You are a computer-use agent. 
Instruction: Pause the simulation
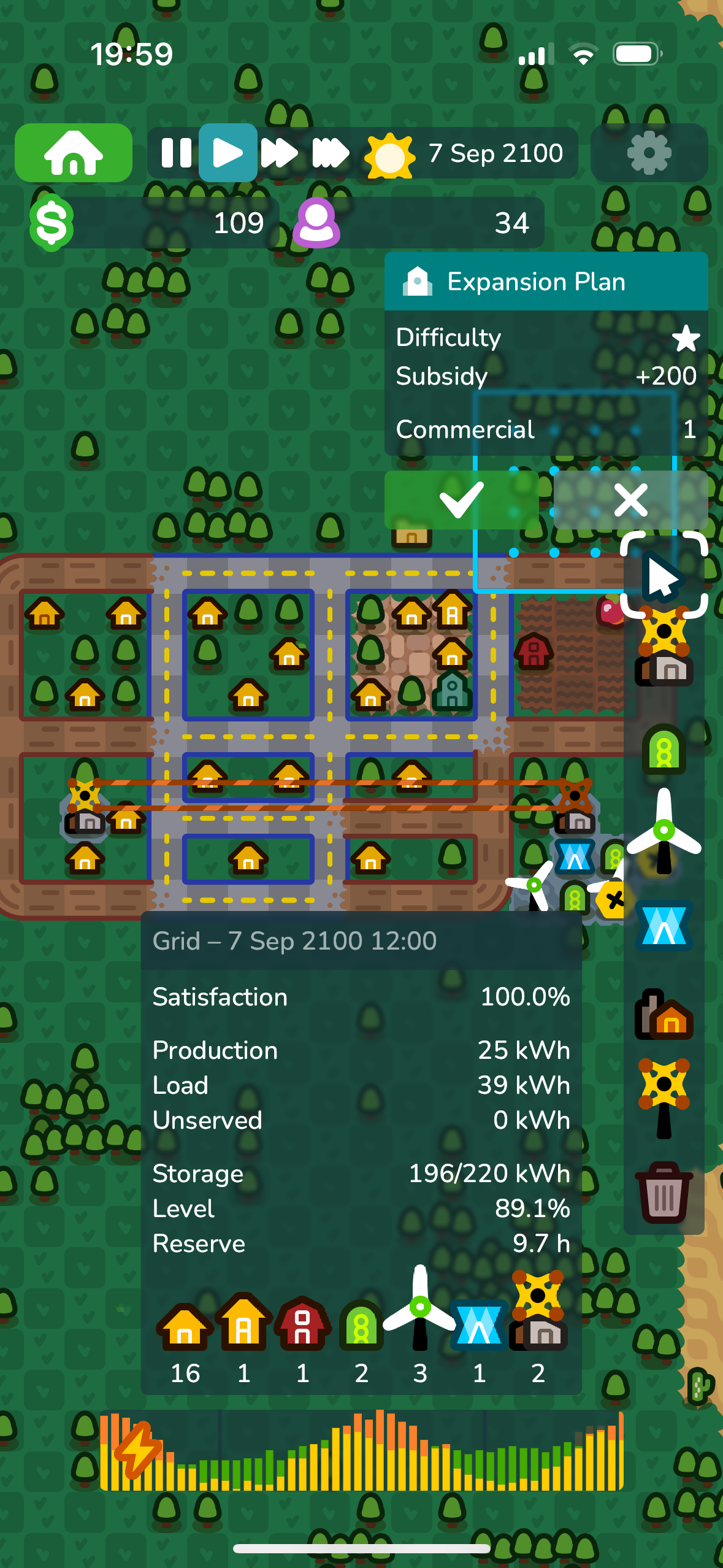pyautogui.click(x=175, y=153)
